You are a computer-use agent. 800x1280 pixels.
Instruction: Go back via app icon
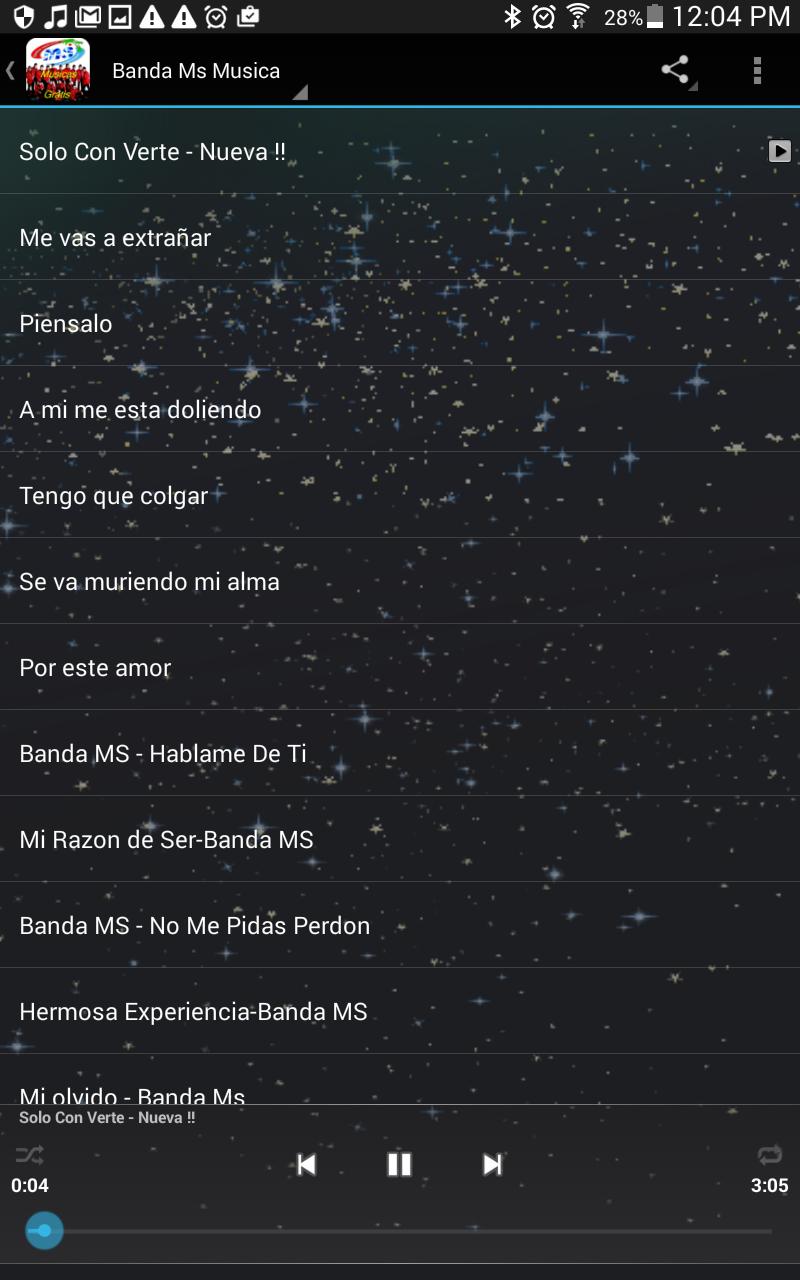click(50, 70)
